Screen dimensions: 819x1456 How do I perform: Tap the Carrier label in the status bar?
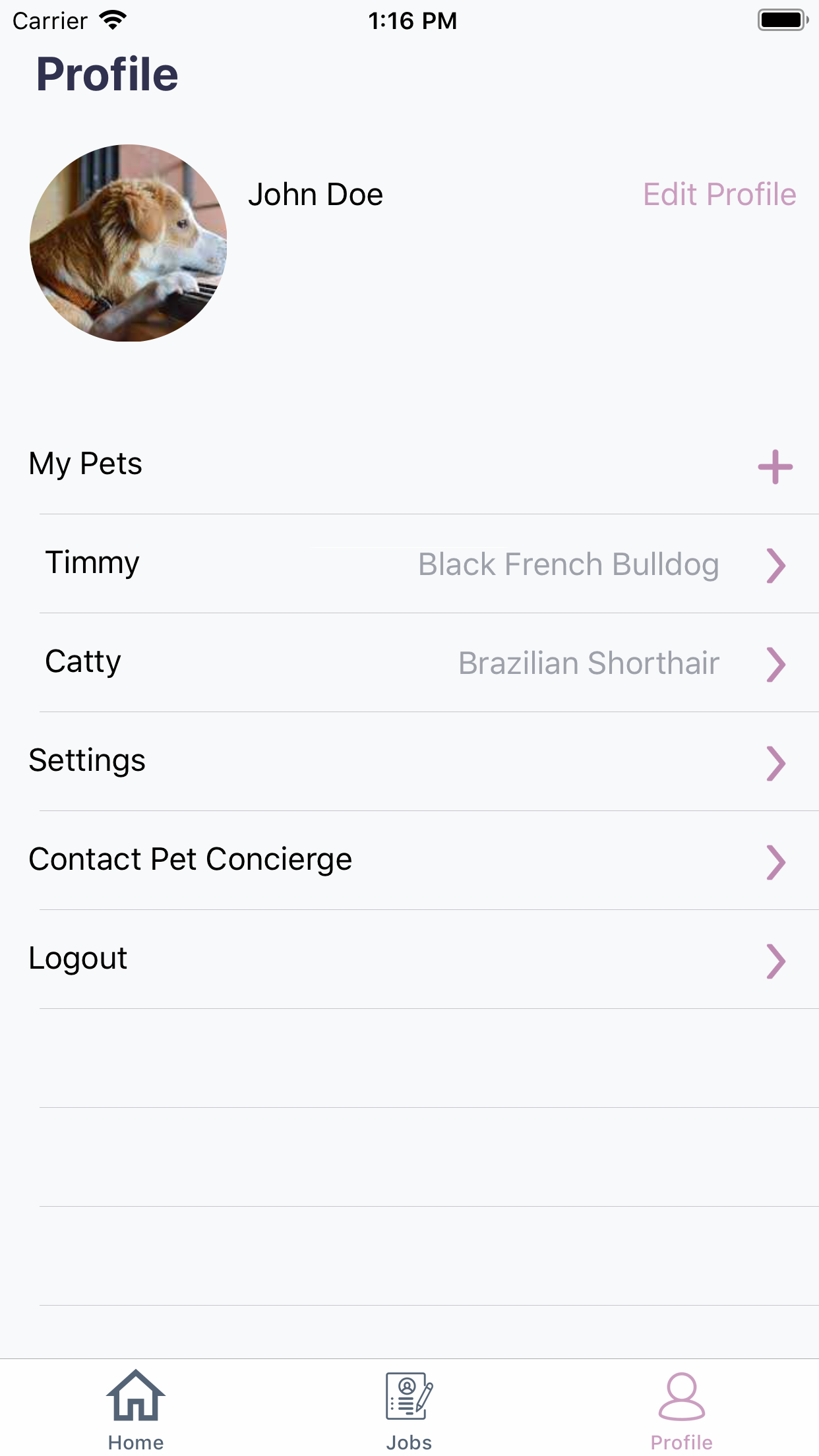click(x=49, y=20)
